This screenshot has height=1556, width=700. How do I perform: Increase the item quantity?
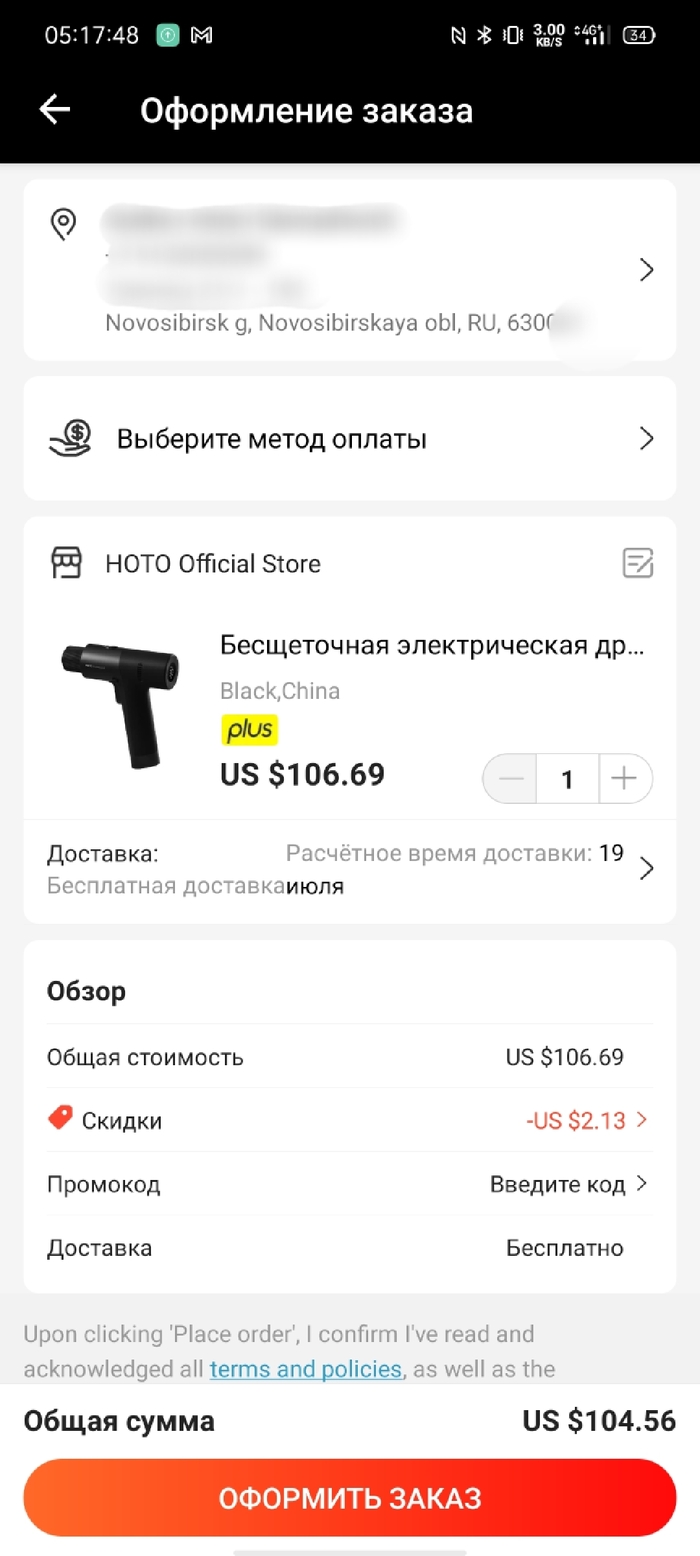(625, 779)
